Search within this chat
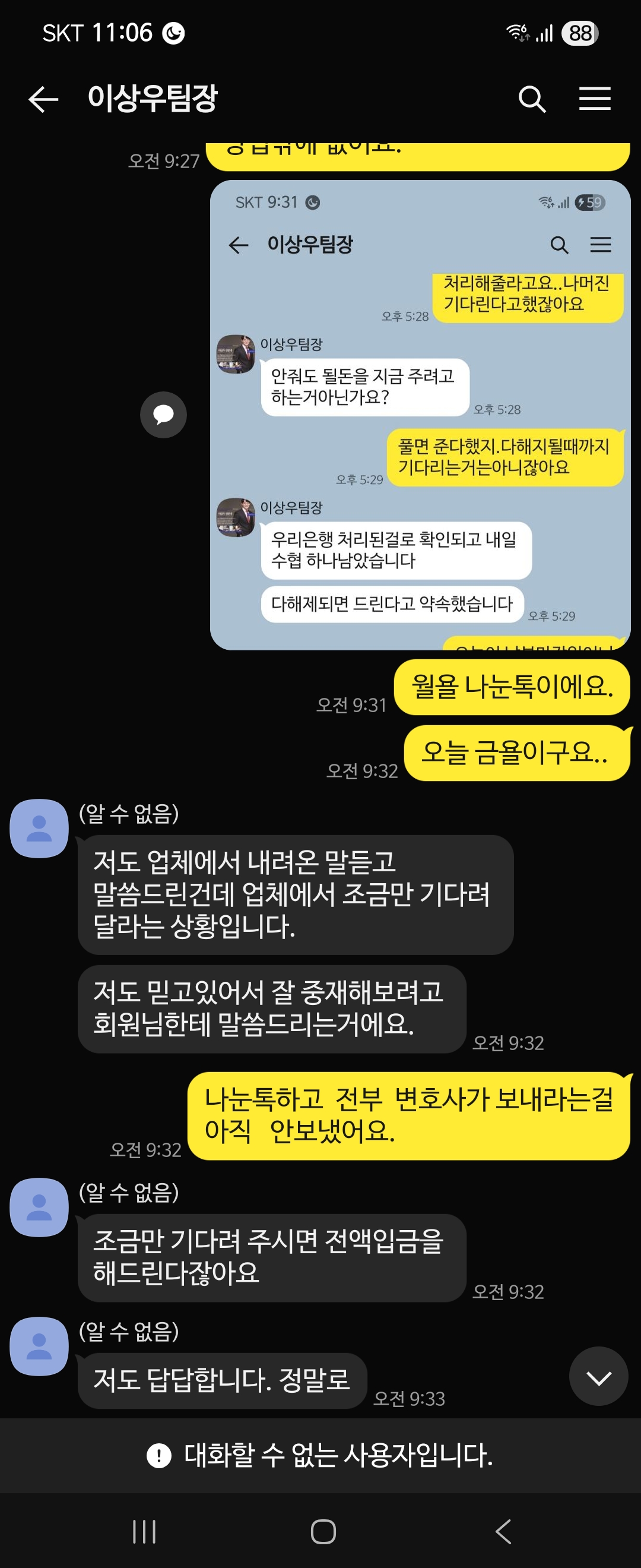Viewport: 641px width, 1568px height. [532, 99]
